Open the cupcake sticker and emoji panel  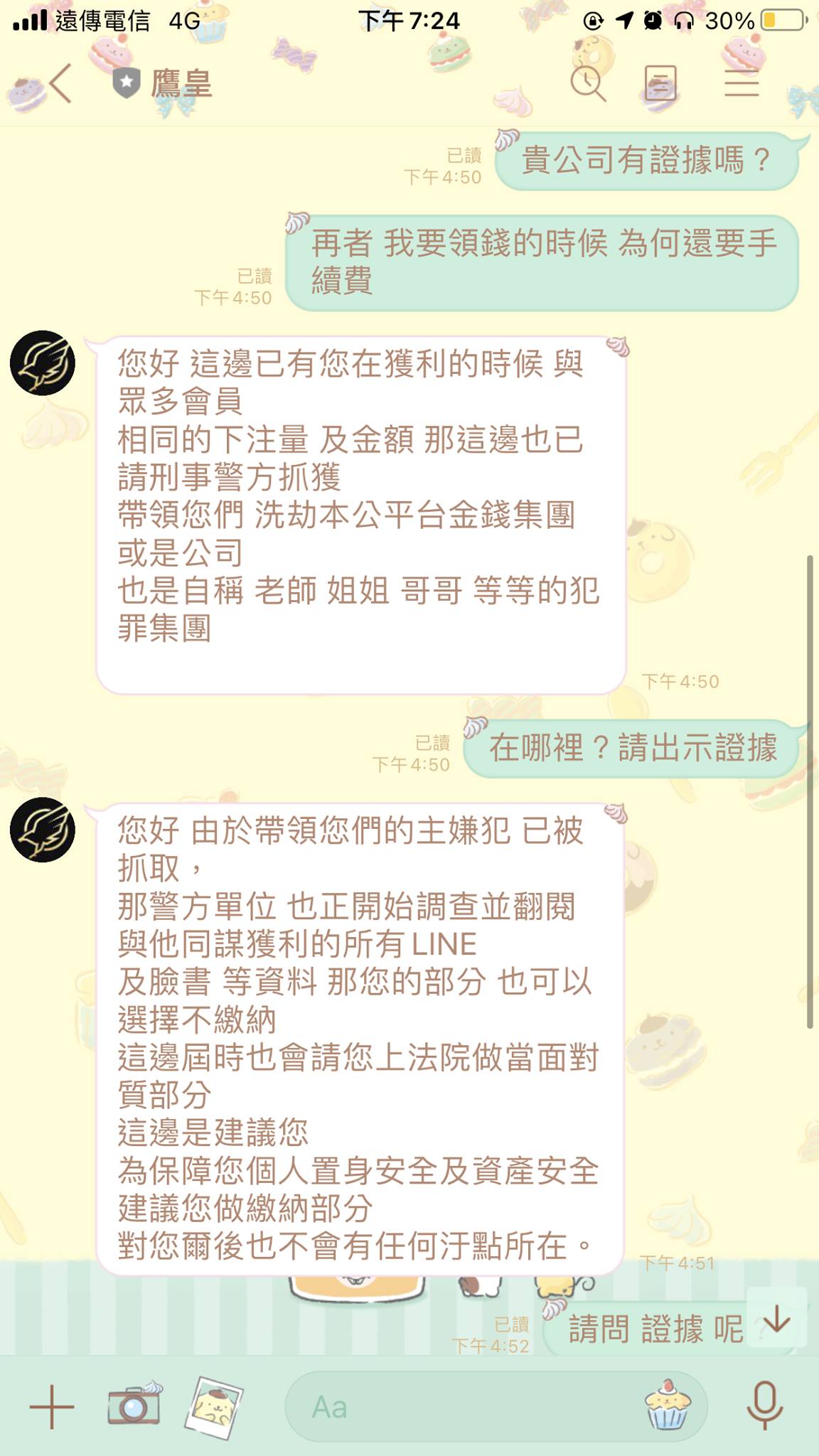pyautogui.click(x=667, y=1406)
